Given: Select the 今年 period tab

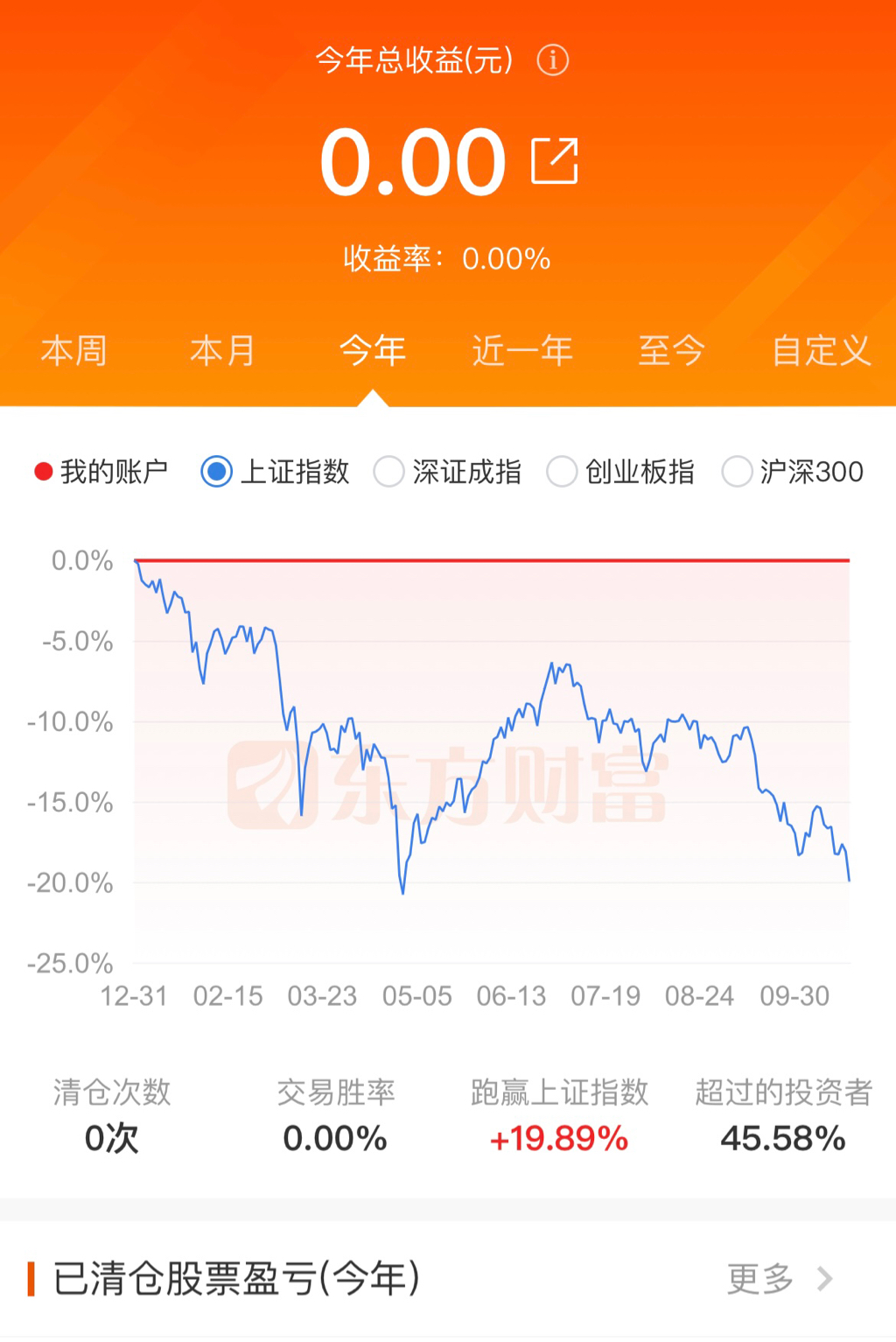Looking at the screenshot, I should [x=373, y=351].
